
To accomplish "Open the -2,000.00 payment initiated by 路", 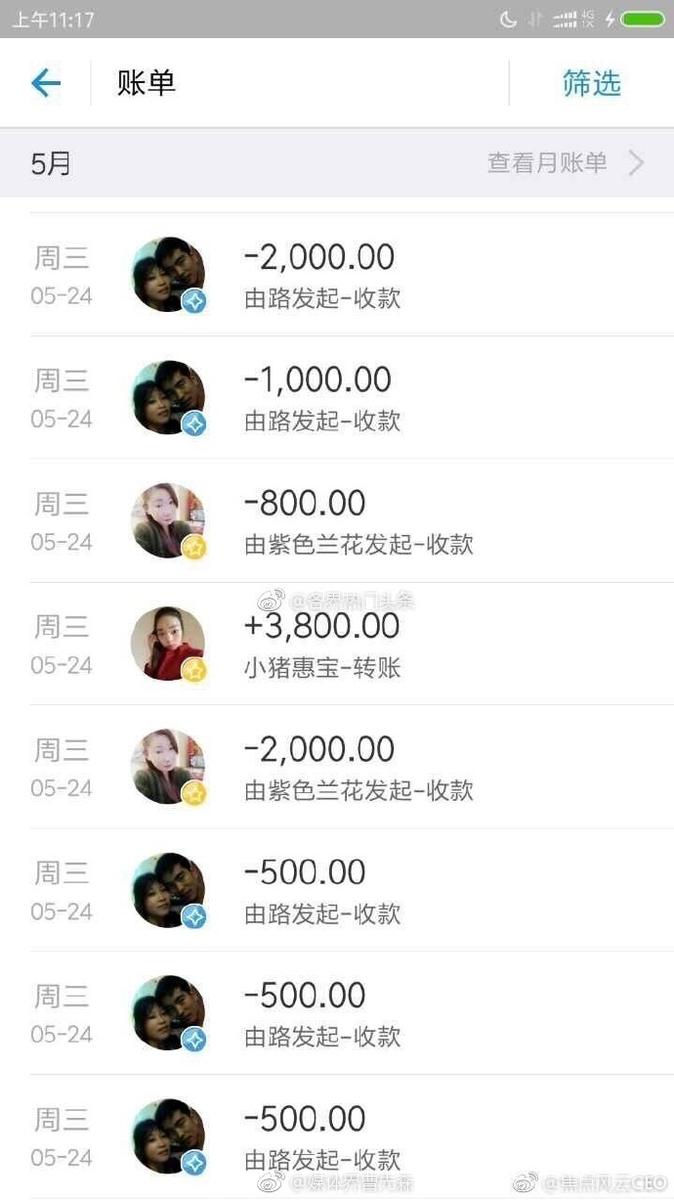I will [x=337, y=275].
